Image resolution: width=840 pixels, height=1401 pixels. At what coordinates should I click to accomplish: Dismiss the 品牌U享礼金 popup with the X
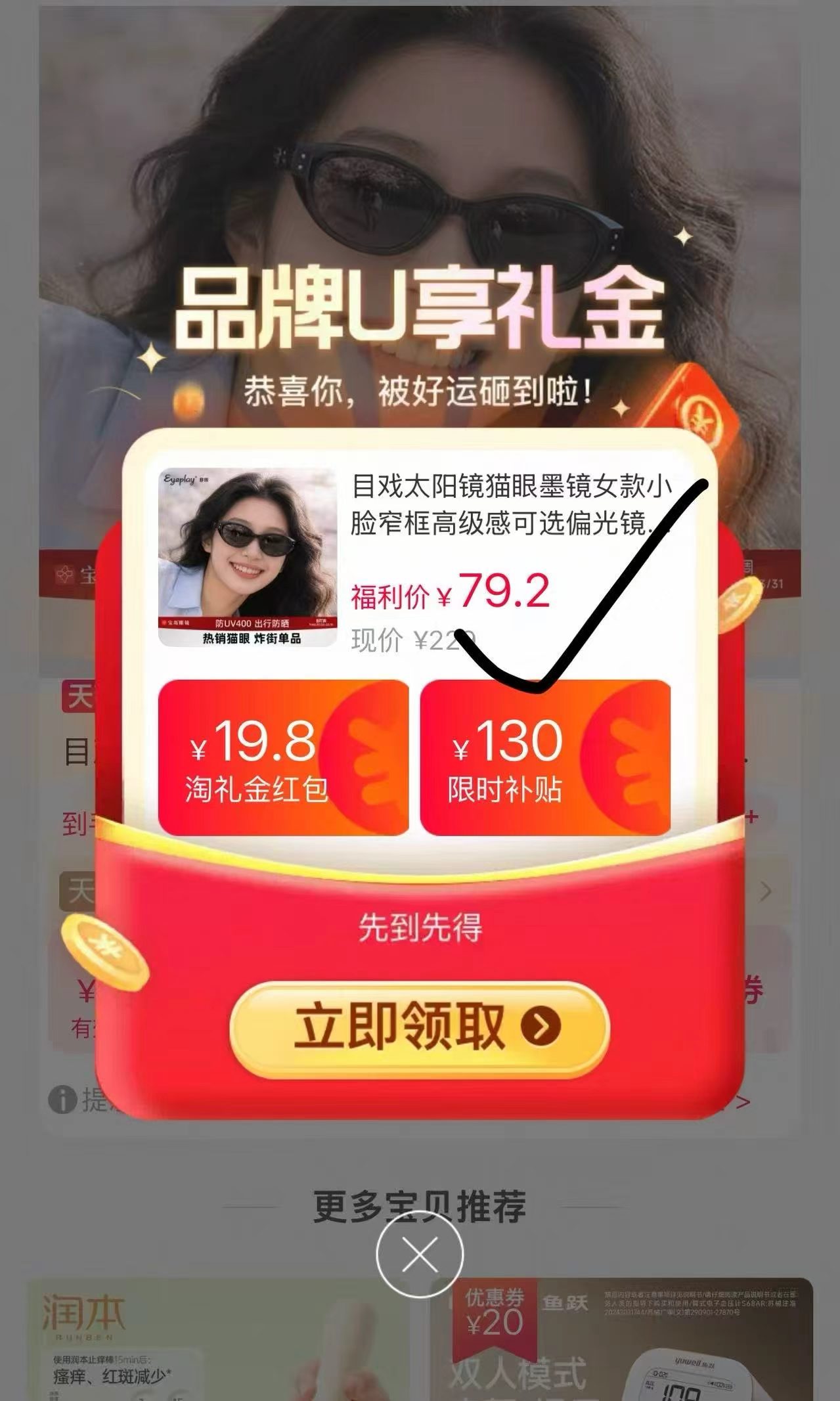pos(420,1256)
